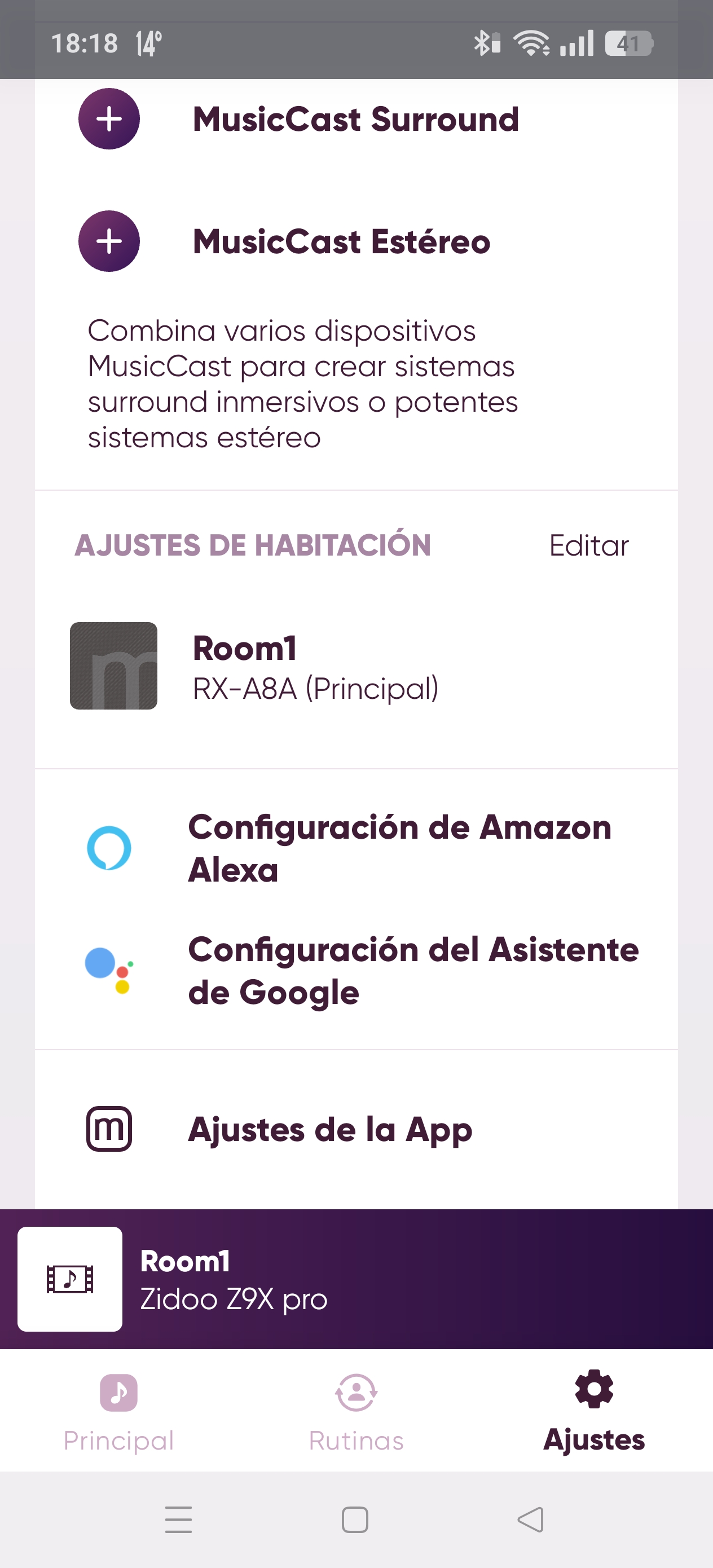Image resolution: width=713 pixels, height=1568 pixels.
Task: Add a MusicCast Surround setup
Action: (x=356, y=120)
